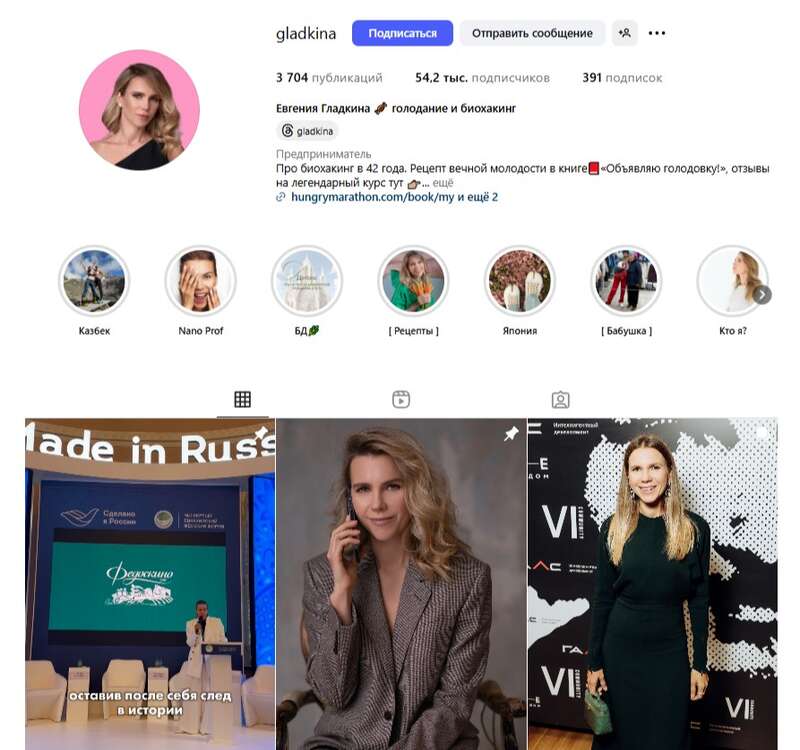Open the Япония story highlight
The image size is (800, 750).
point(519,281)
